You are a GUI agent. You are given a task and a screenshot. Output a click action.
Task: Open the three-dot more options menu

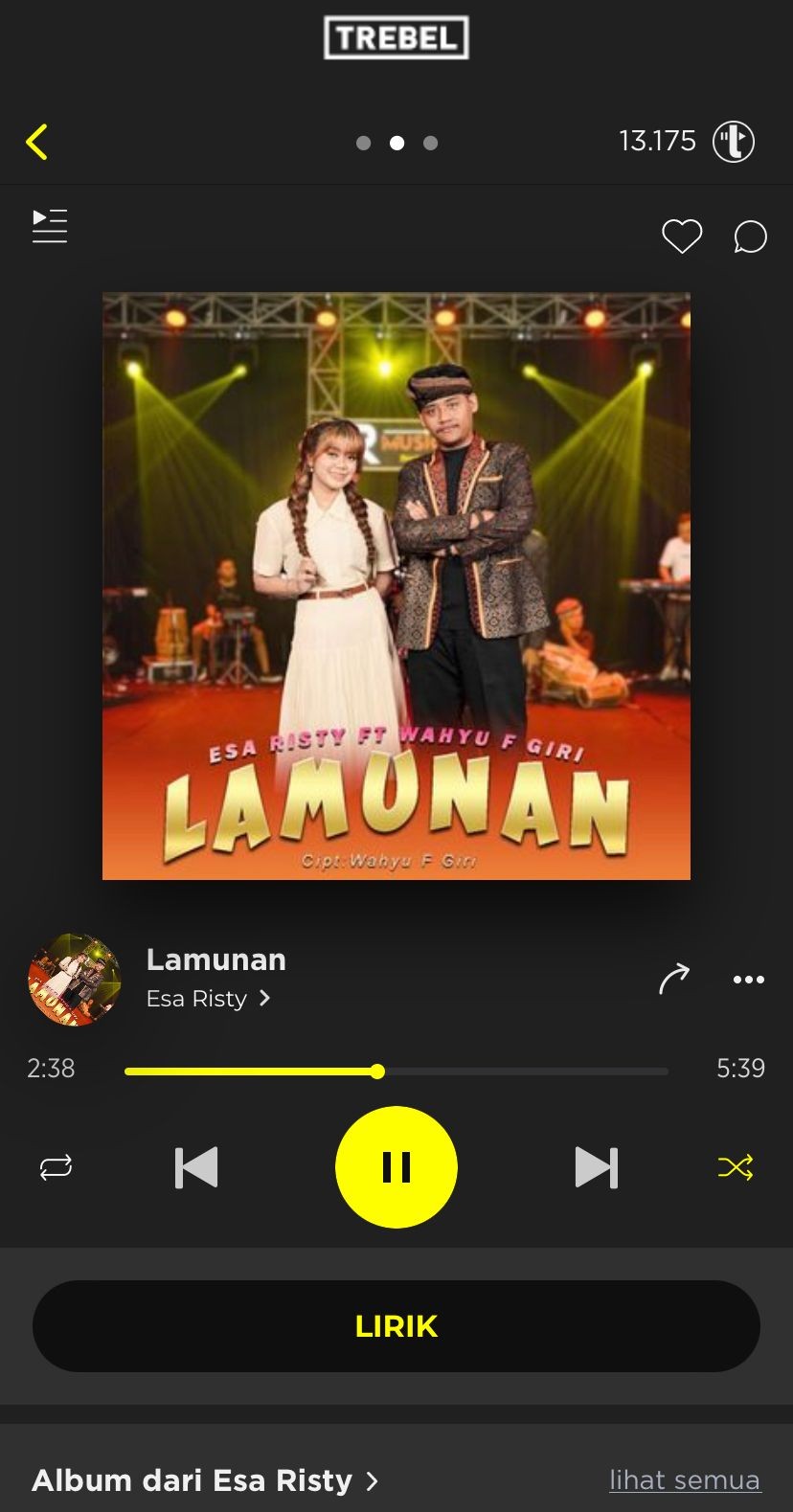click(x=748, y=979)
